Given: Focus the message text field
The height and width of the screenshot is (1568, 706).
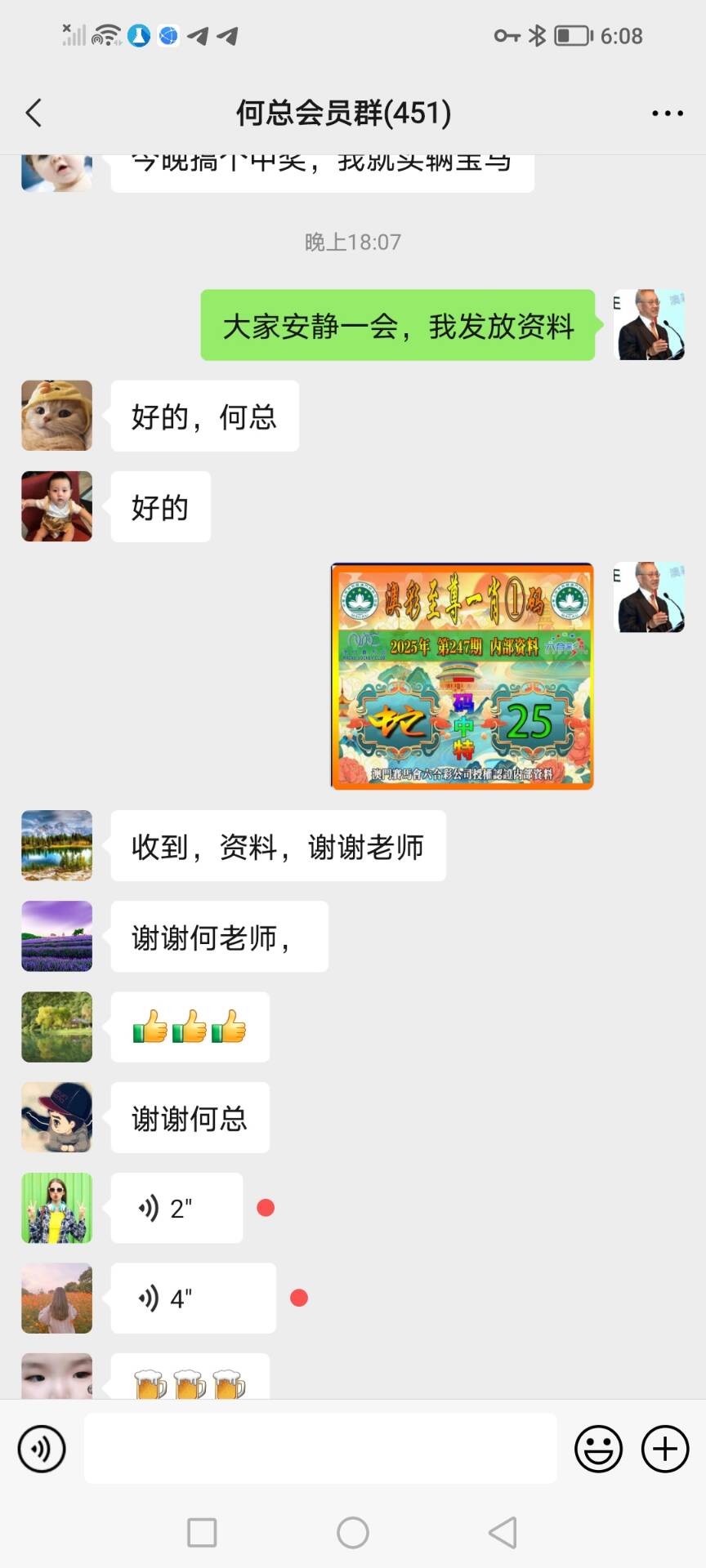Looking at the screenshot, I should coord(320,1449).
